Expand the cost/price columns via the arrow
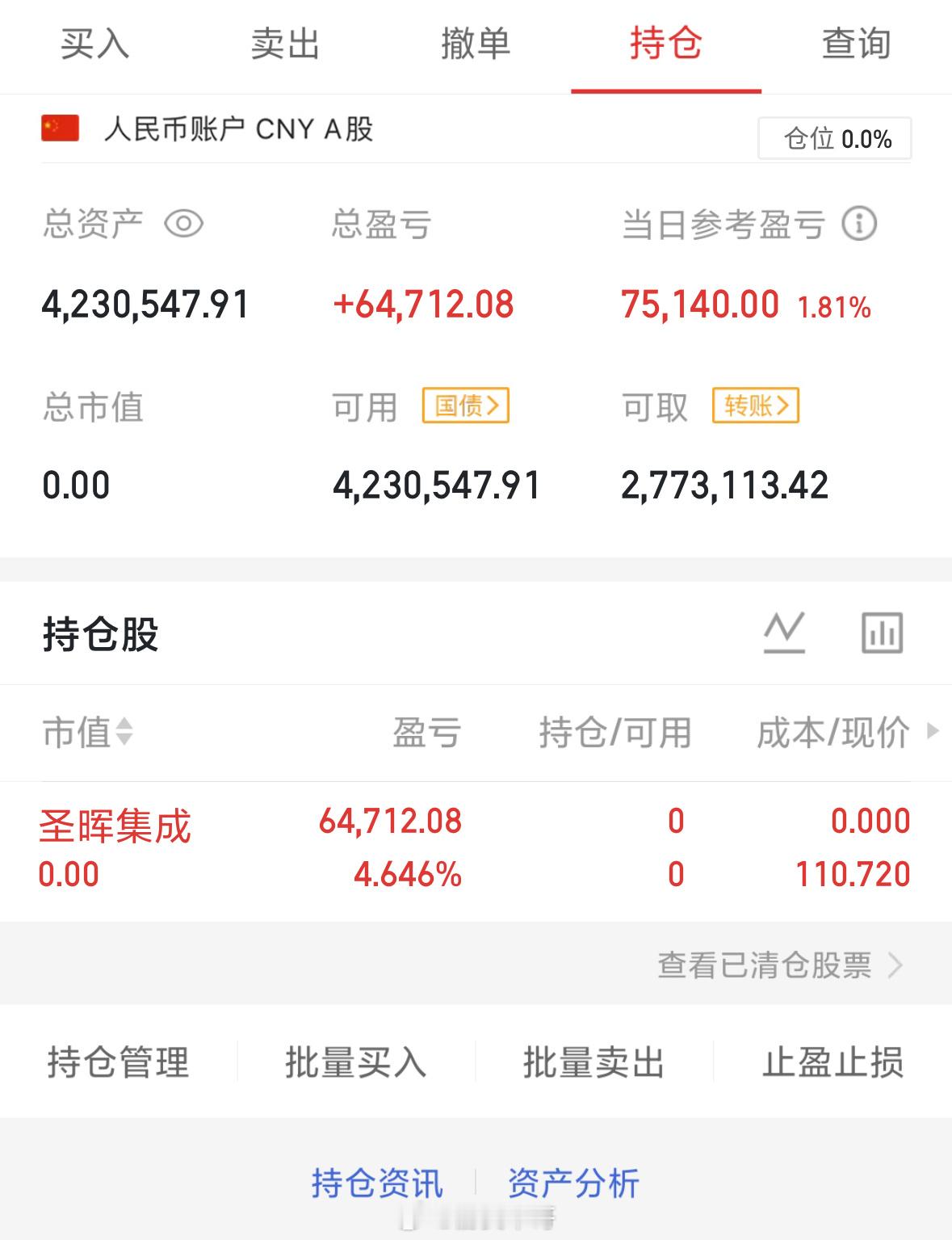Image resolution: width=952 pixels, height=1240 pixels. pos(933,733)
